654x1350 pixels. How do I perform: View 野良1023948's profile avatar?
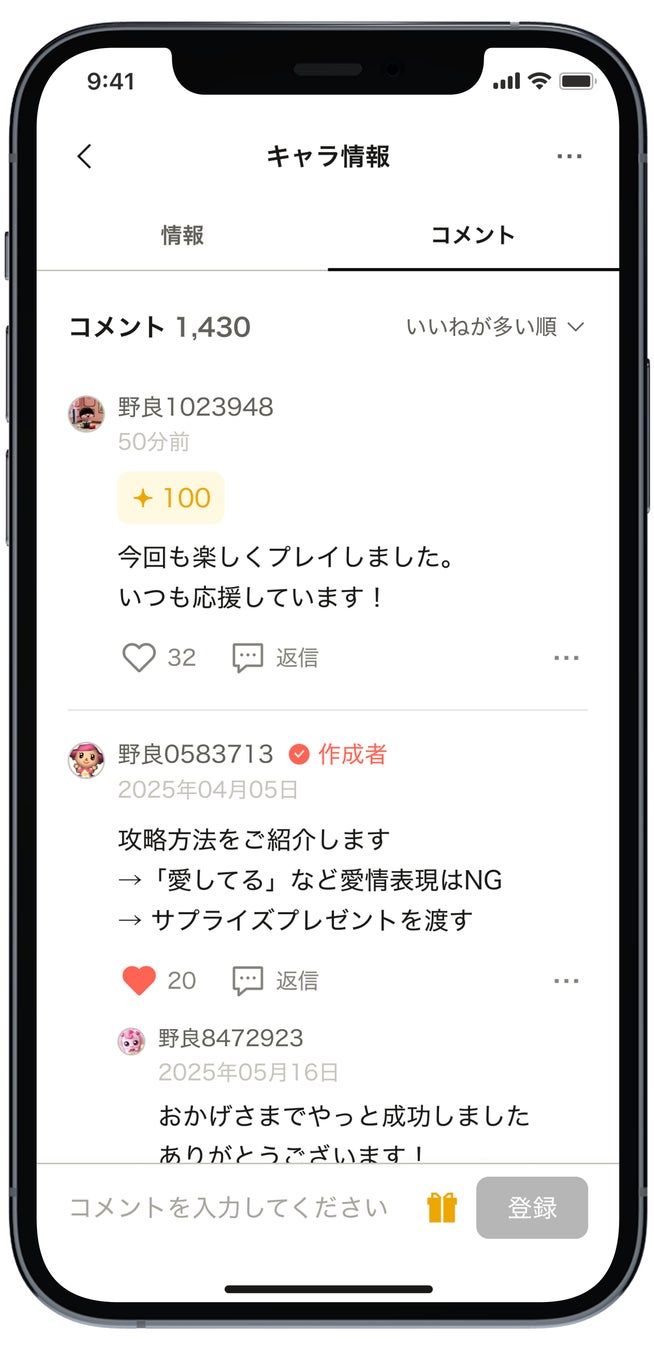click(x=86, y=413)
